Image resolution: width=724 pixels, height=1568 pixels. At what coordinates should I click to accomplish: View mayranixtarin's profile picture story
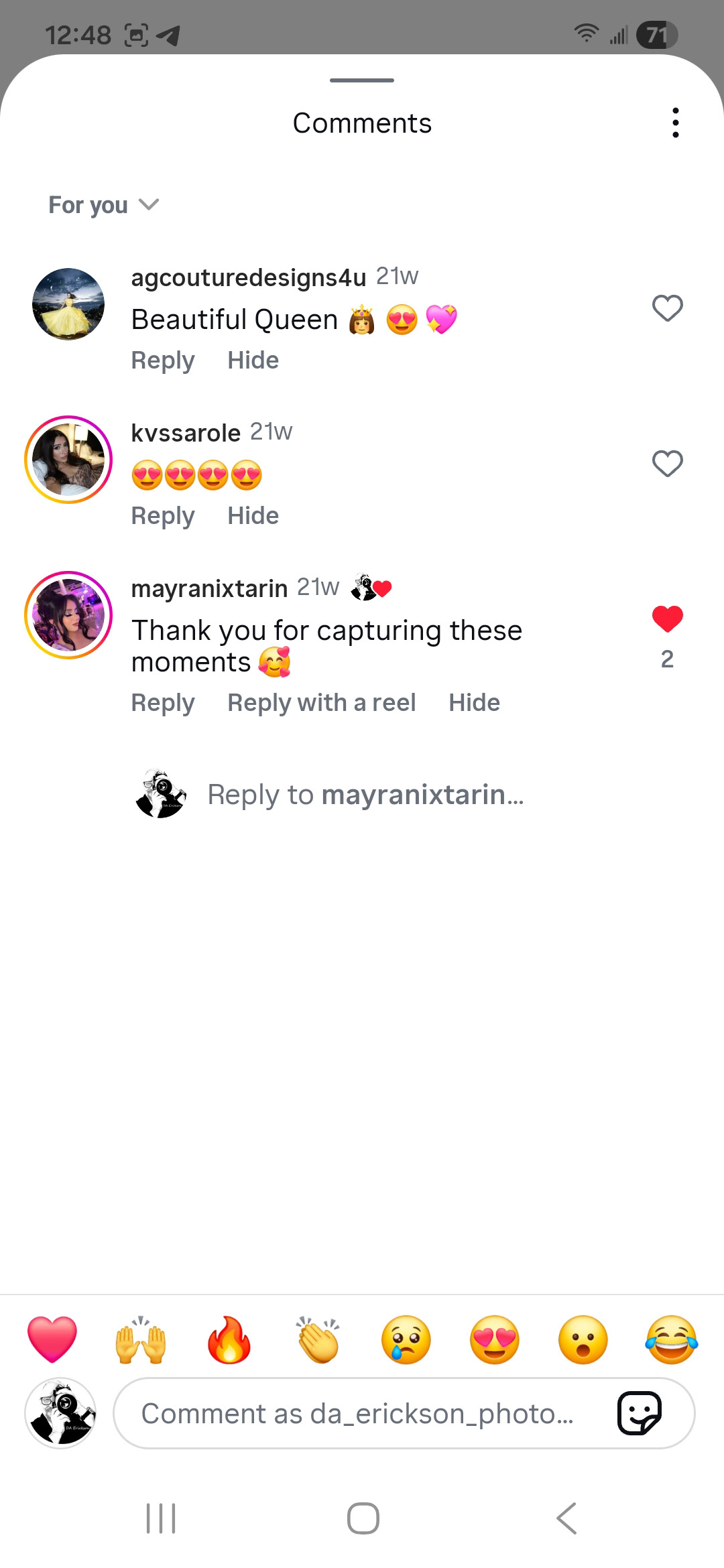pyautogui.click(x=68, y=615)
